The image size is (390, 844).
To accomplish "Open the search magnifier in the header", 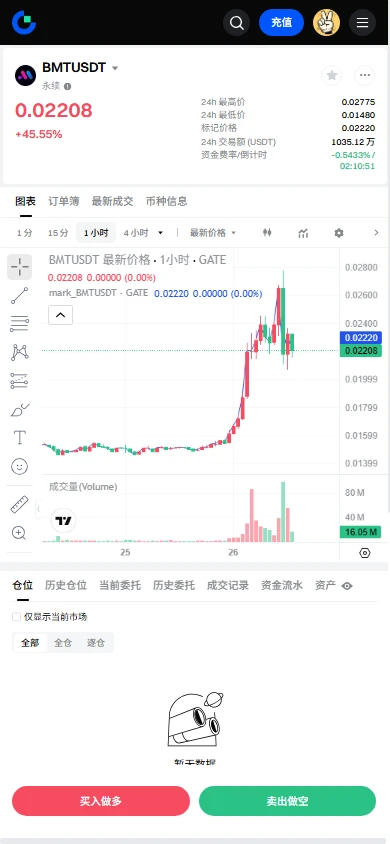I will [236, 23].
